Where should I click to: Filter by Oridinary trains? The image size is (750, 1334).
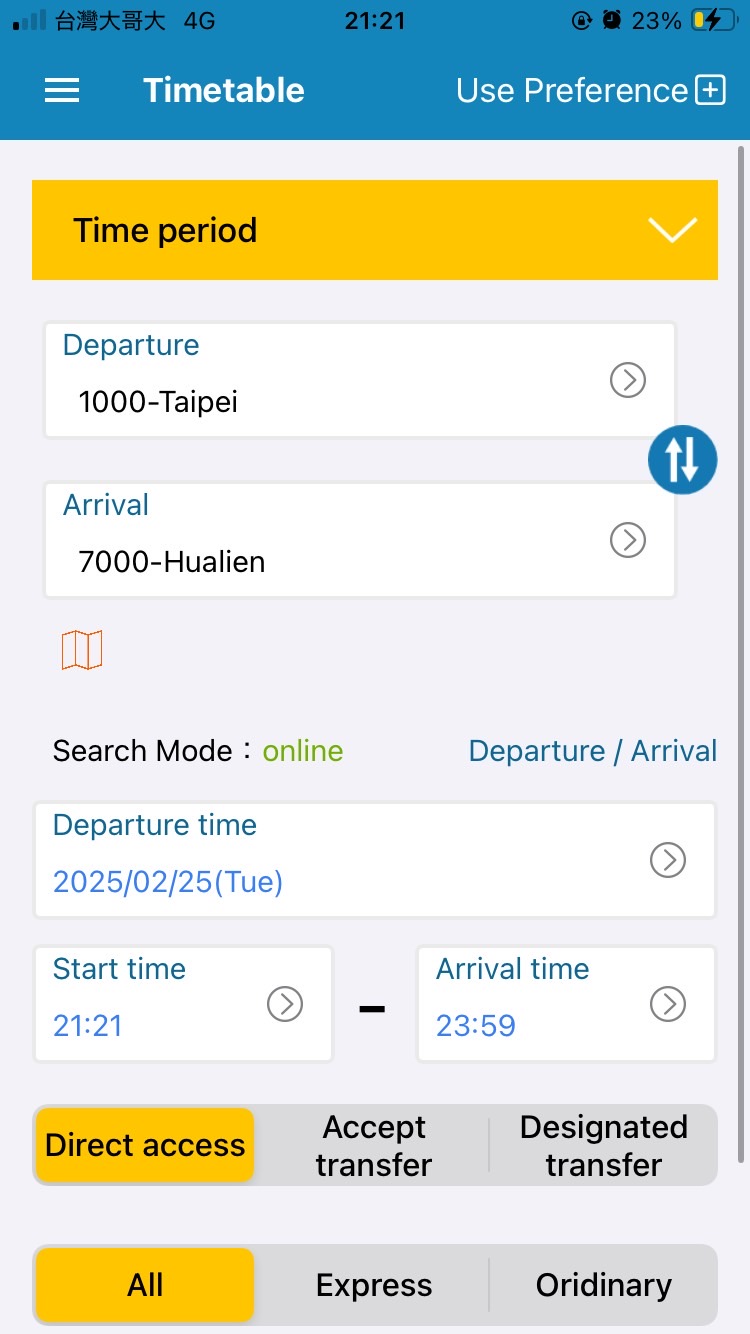click(x=603, y=1285)
